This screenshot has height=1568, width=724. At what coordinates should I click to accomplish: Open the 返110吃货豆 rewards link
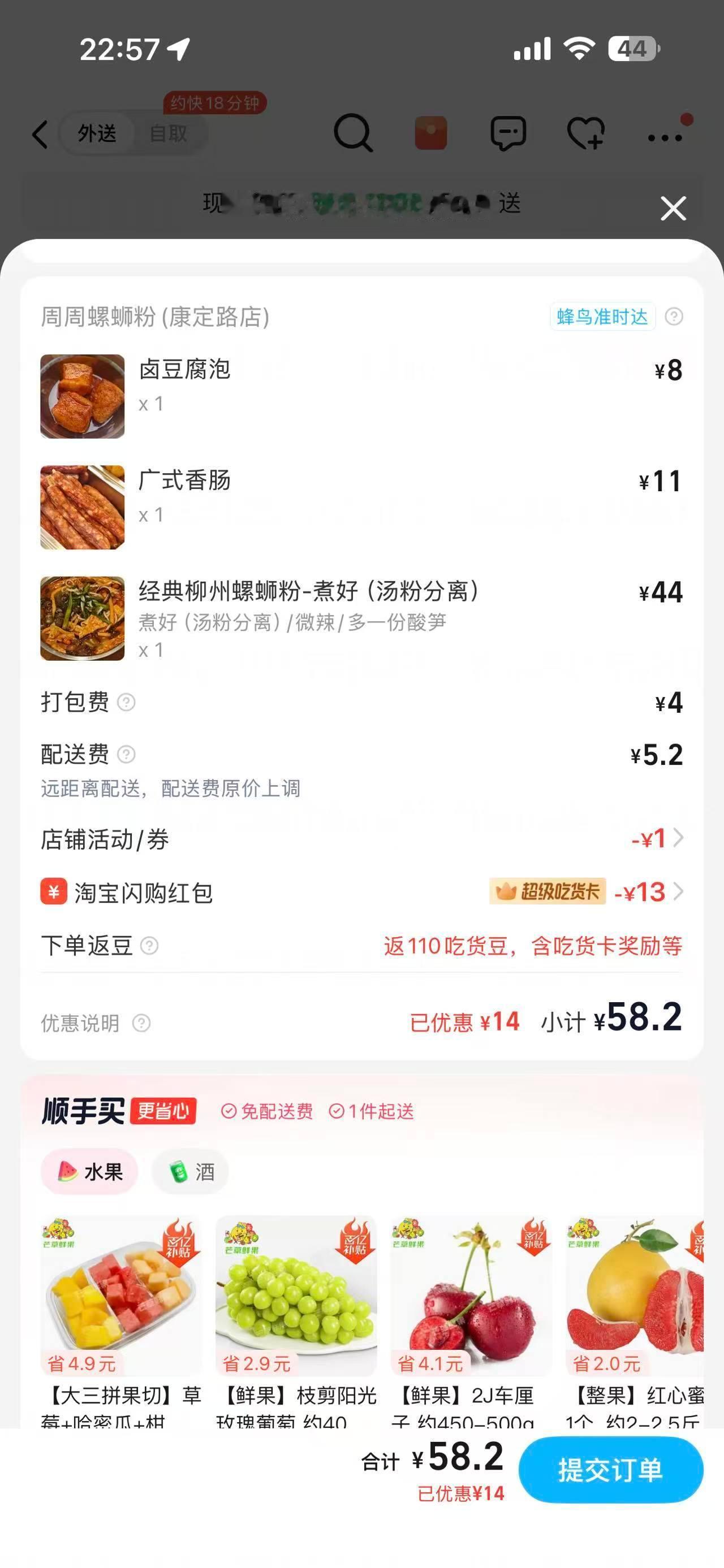click(x=530, y=948)
